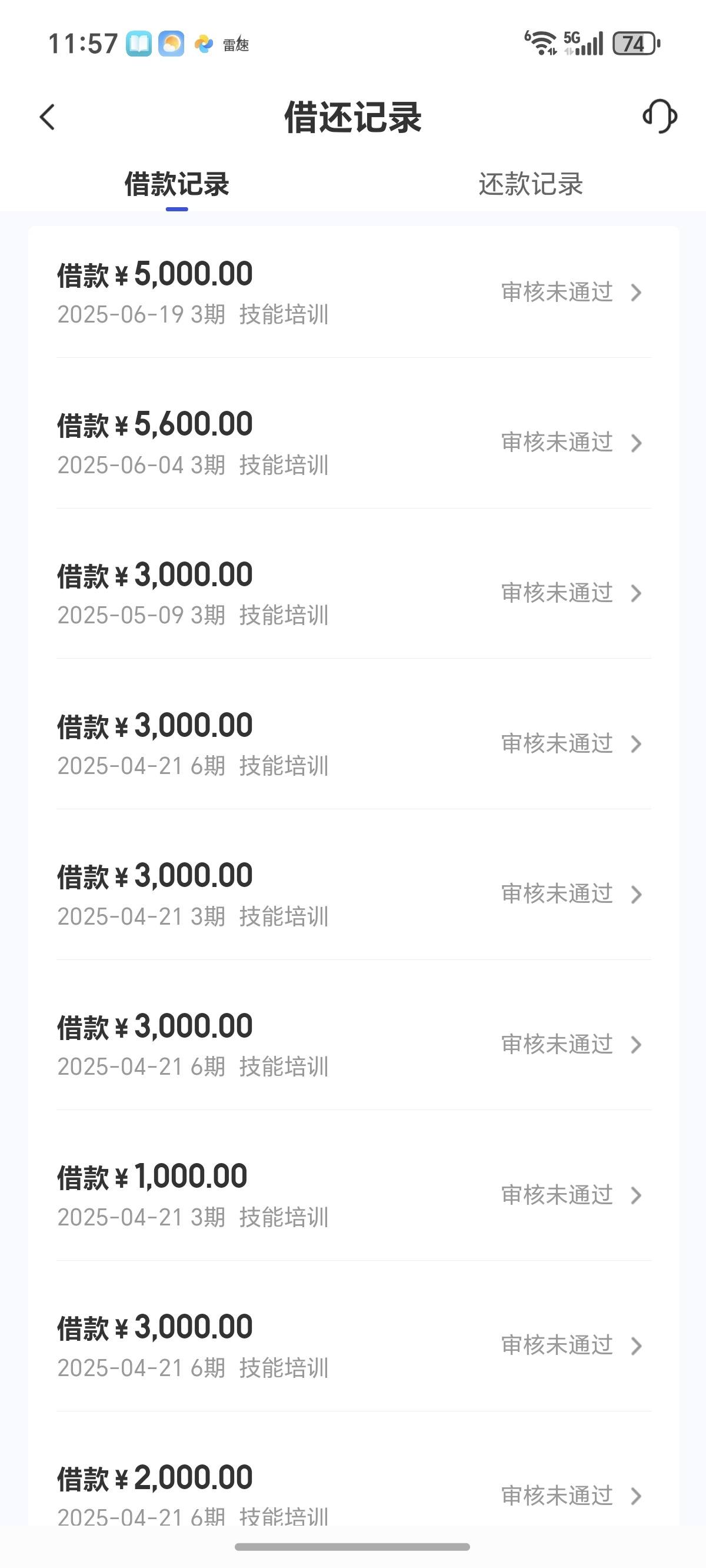Open the ¥1,000.00 loan record

pos(354,1195)
